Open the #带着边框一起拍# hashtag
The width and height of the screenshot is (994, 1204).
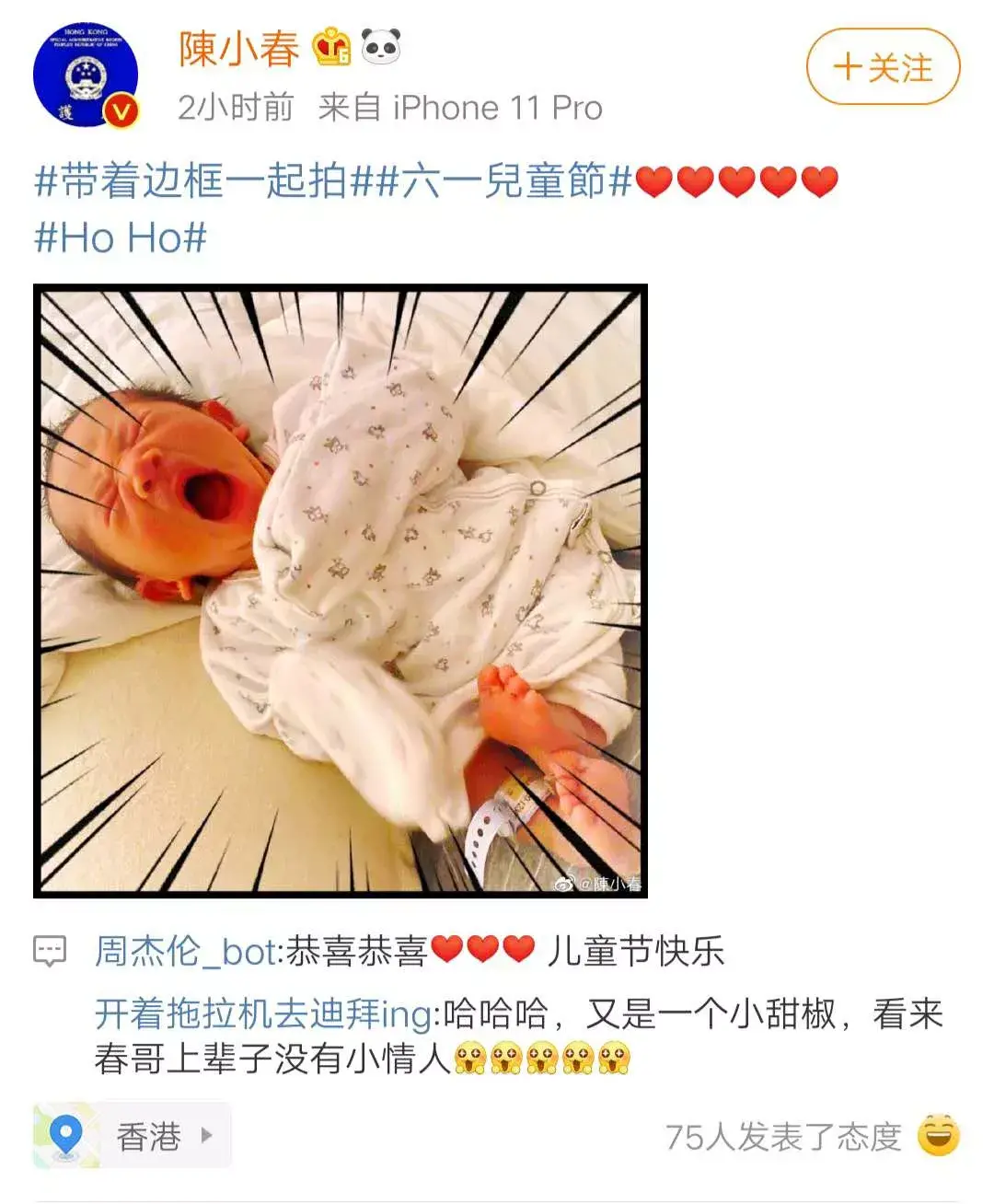191,181
